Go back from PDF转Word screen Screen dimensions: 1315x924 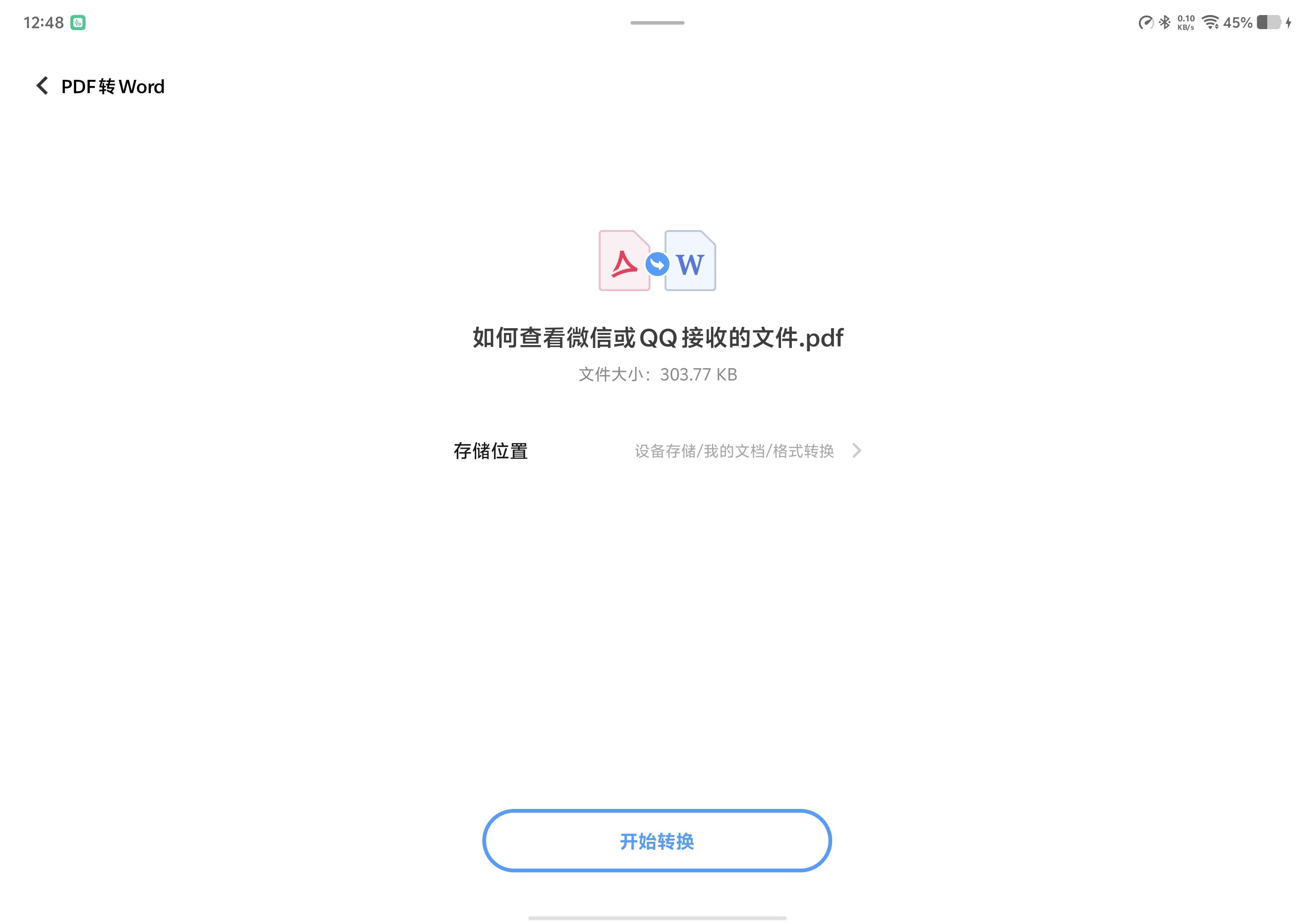point(42,86)
